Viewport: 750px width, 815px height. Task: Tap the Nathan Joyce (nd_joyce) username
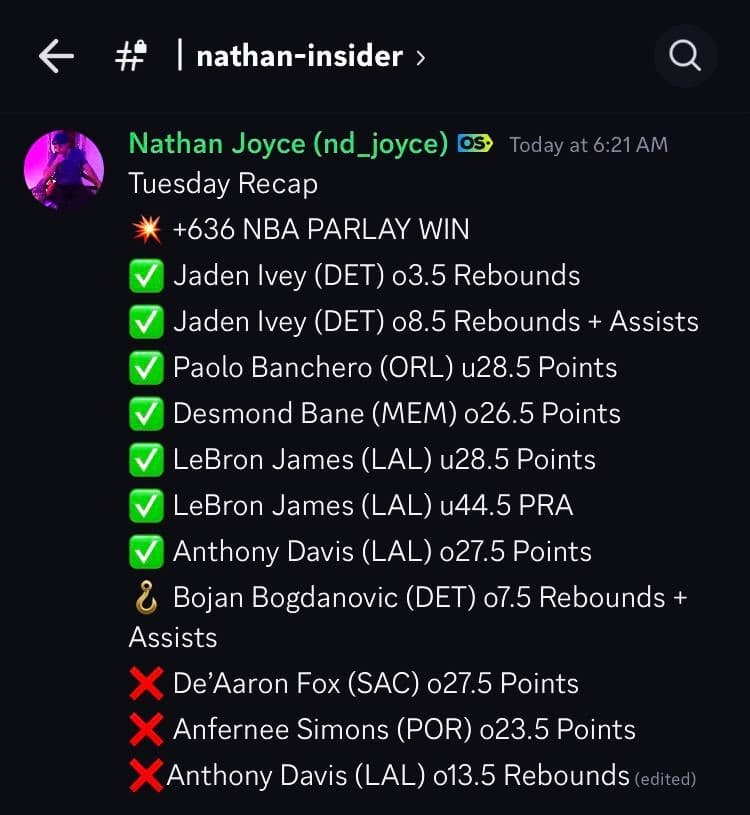coord(288,144)
